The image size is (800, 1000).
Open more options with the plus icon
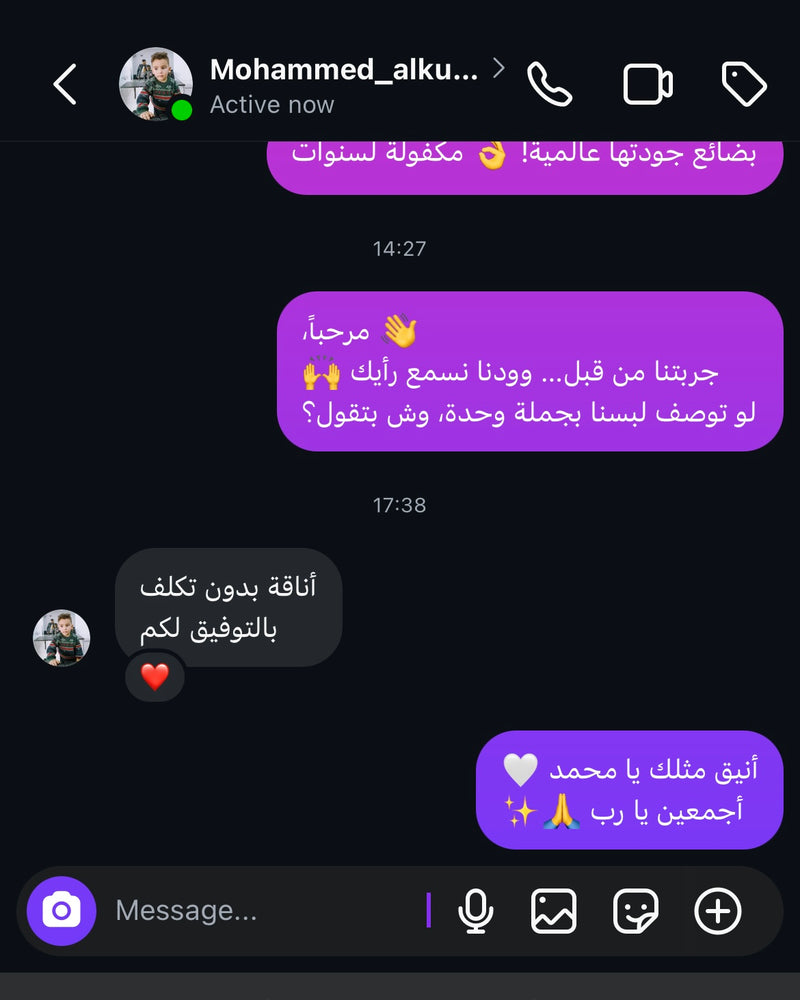[x=718, y=911]
